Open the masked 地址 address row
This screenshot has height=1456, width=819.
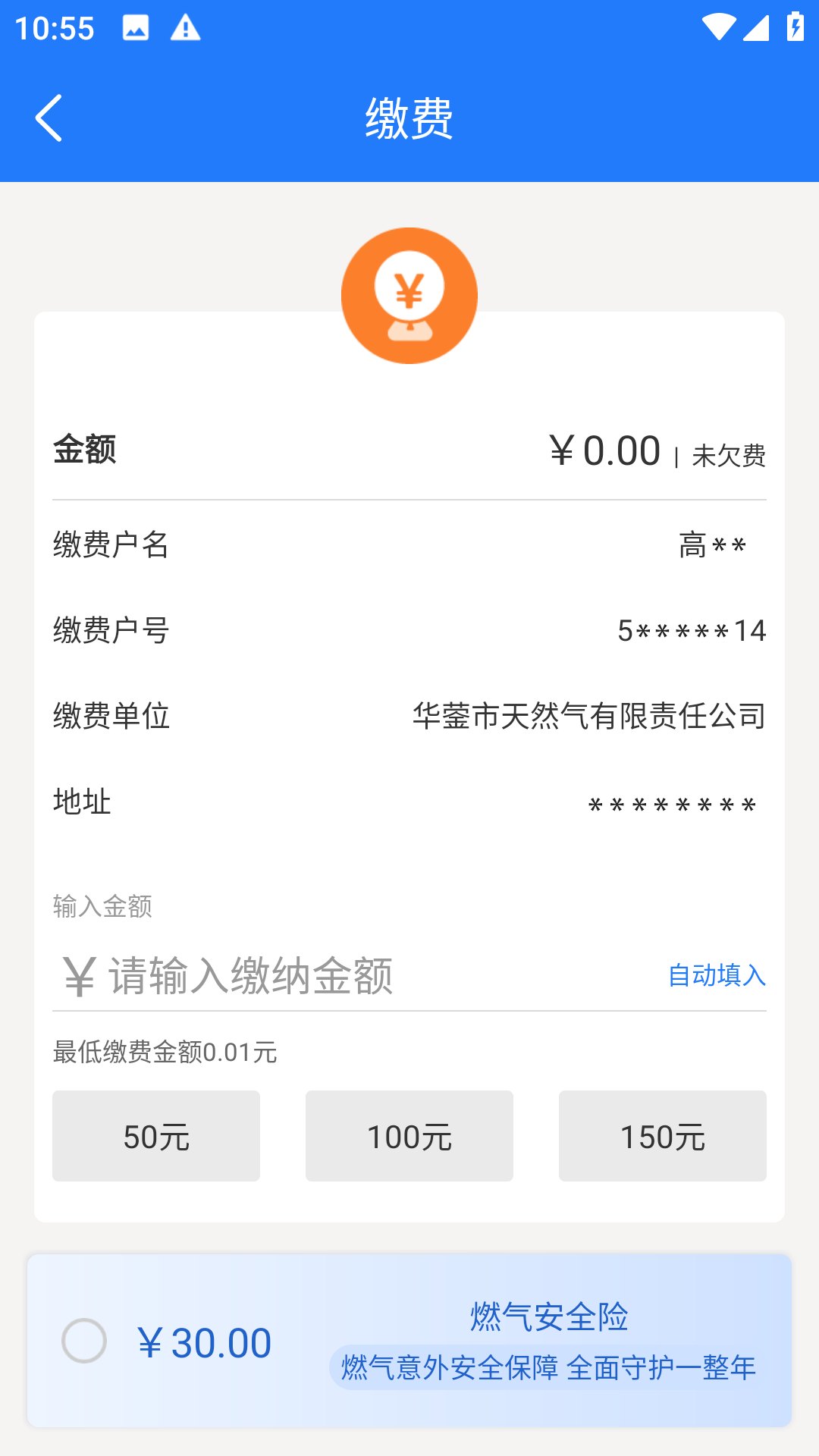[x=409, y=802]
